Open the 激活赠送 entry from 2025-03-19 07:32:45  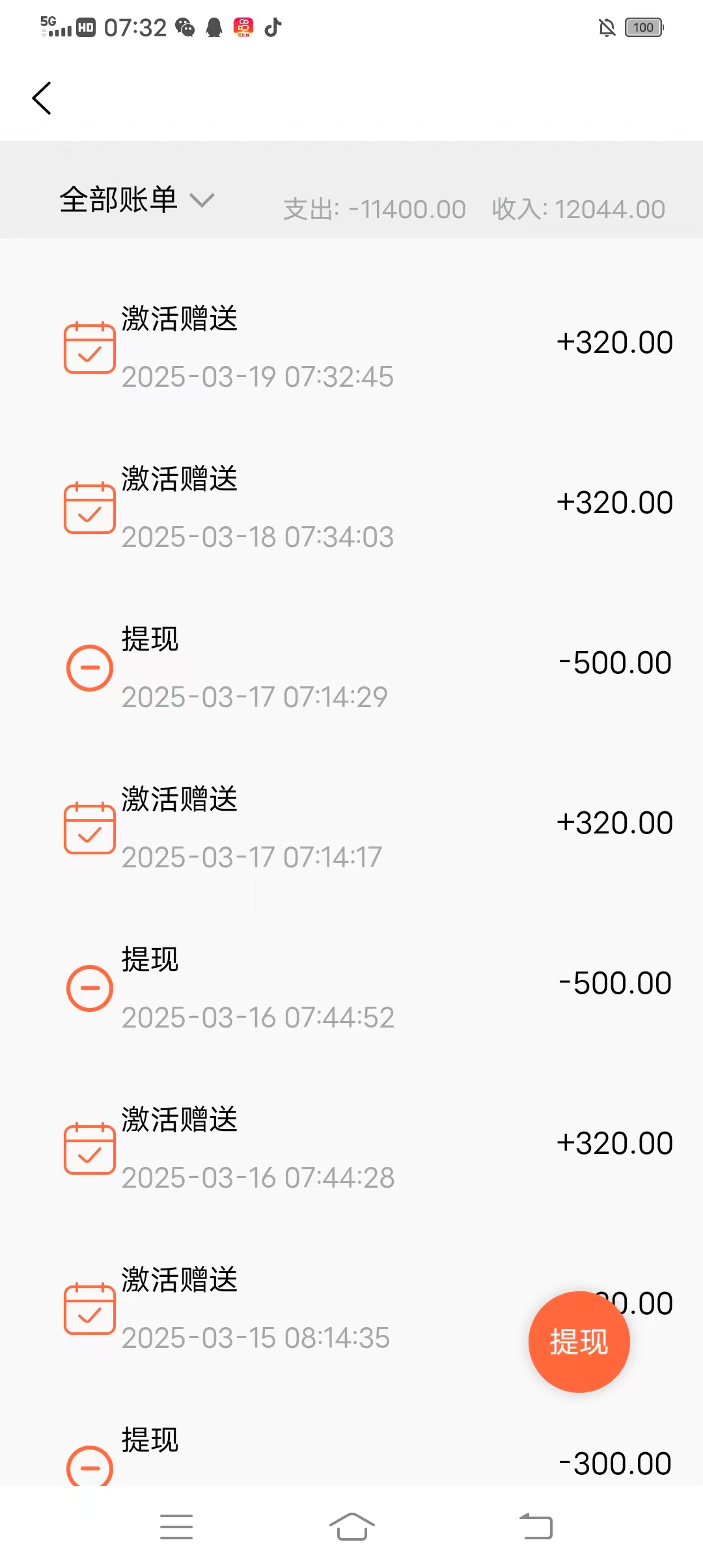tap(351, 347)
